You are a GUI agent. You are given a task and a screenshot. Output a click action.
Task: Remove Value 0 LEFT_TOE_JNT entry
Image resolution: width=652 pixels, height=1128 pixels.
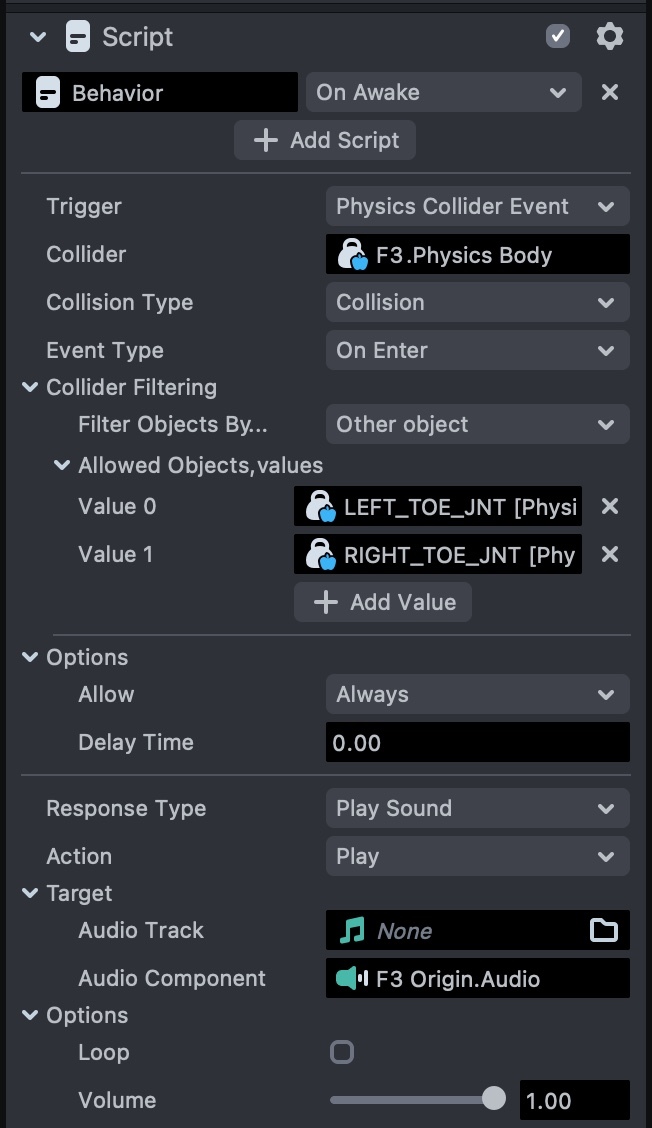click(x=609, y=507)
